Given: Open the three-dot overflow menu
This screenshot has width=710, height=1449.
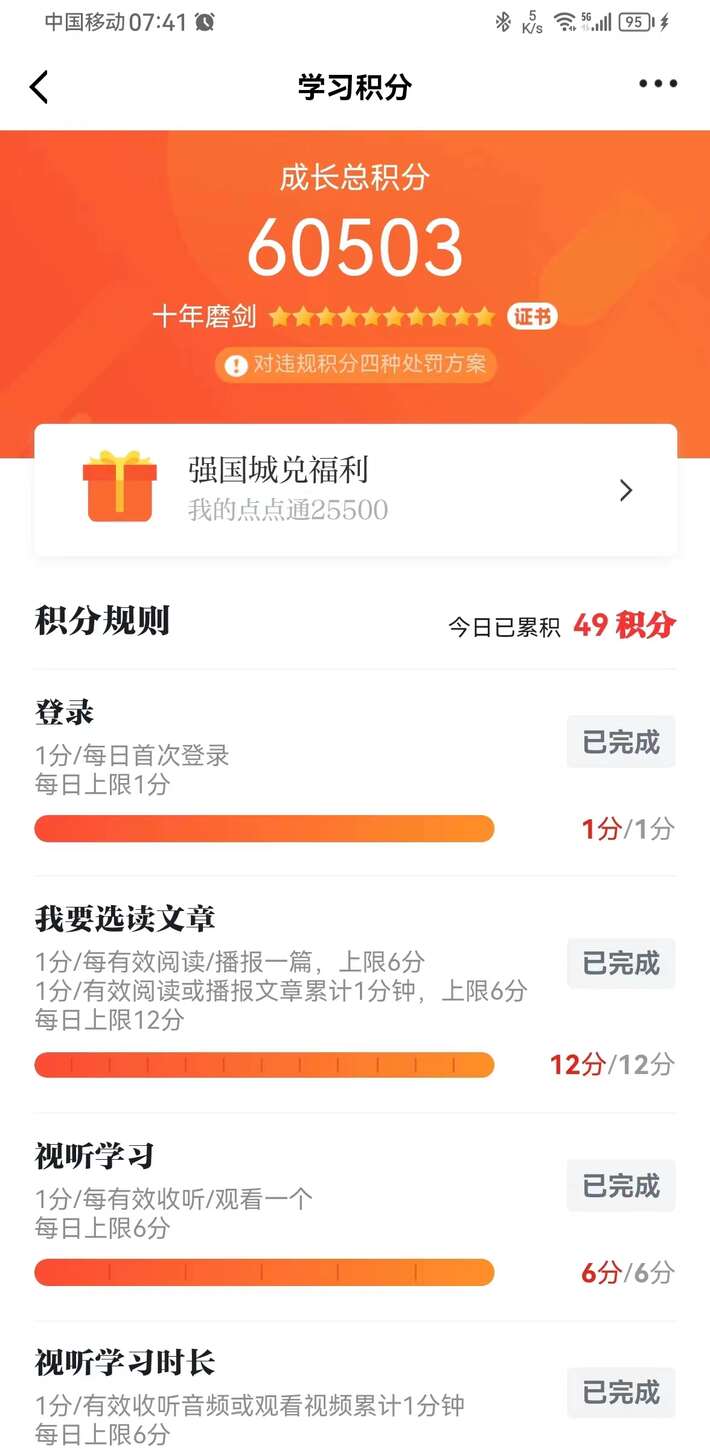Looking at the screenshot, I should tap(658, 84).
